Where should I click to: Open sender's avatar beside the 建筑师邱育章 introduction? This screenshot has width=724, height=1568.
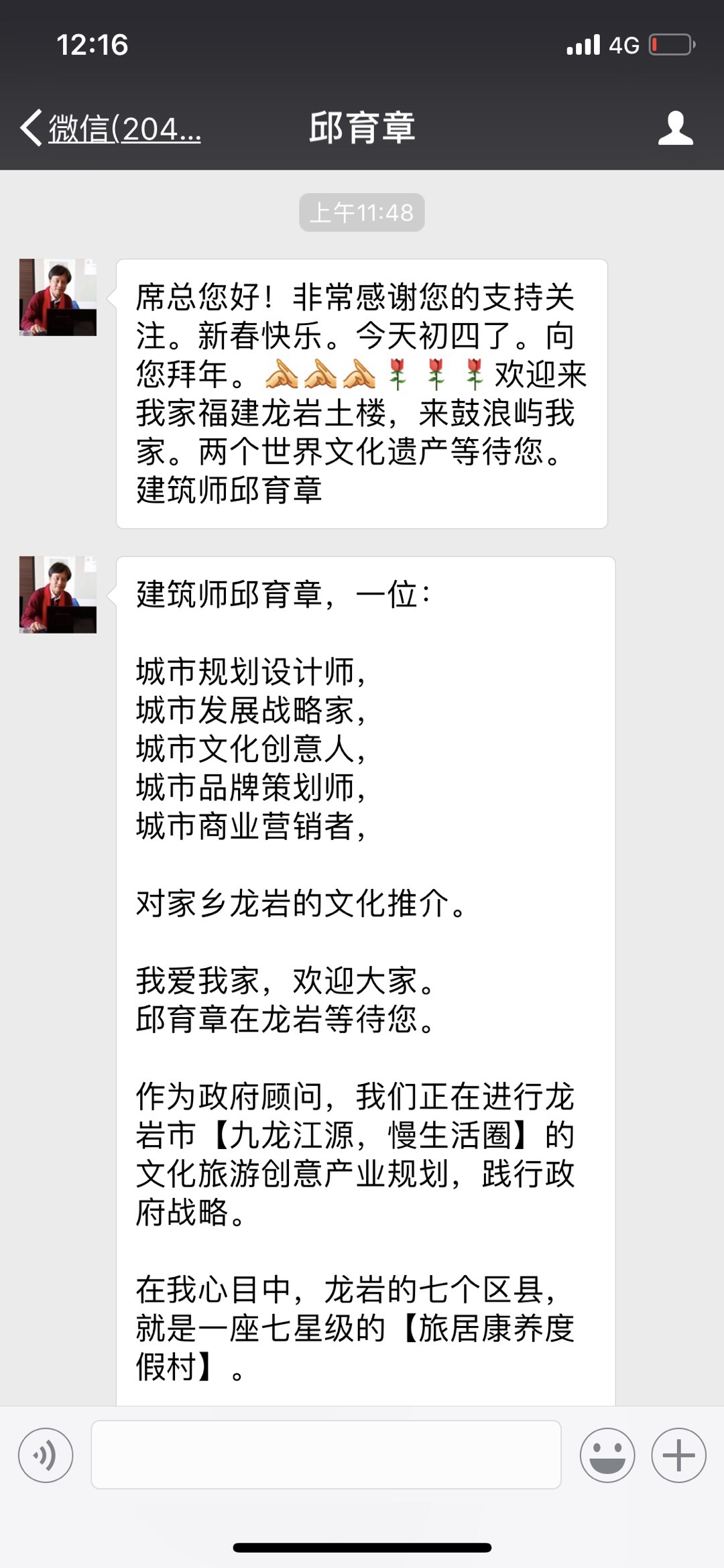[x=58, y=595]
